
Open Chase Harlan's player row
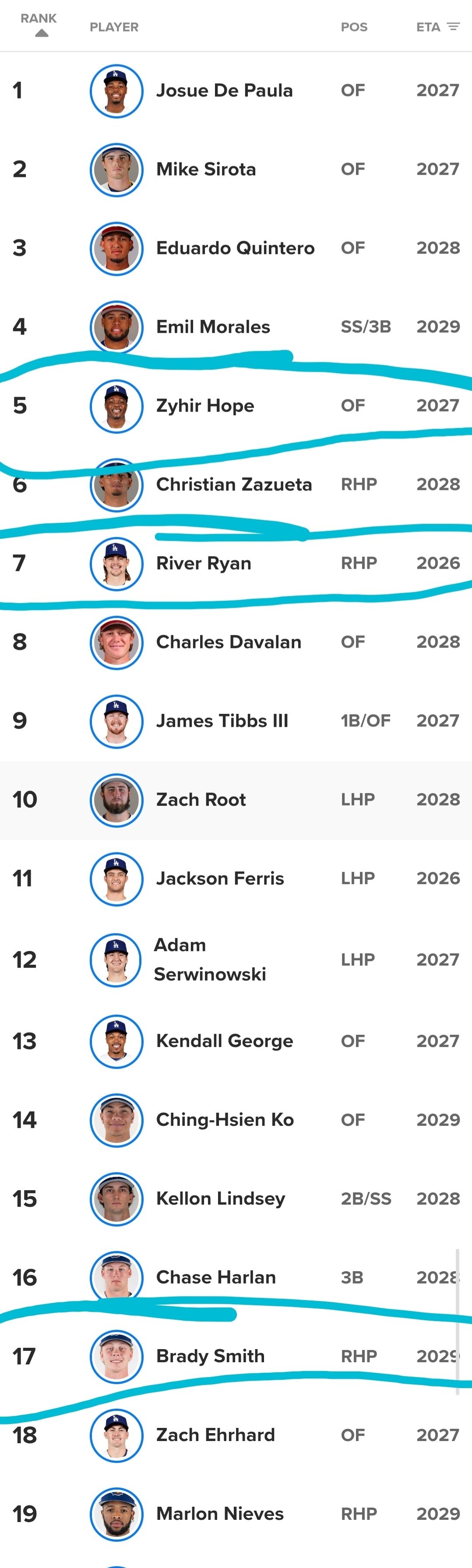point(236,1278)
